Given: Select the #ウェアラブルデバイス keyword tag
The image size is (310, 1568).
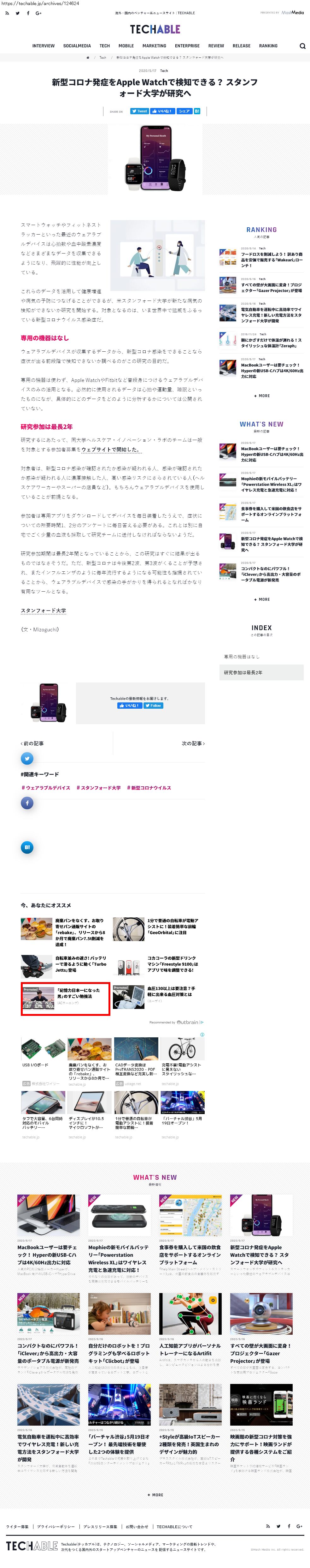Looking at the screenshot, I should pos(46,788).
